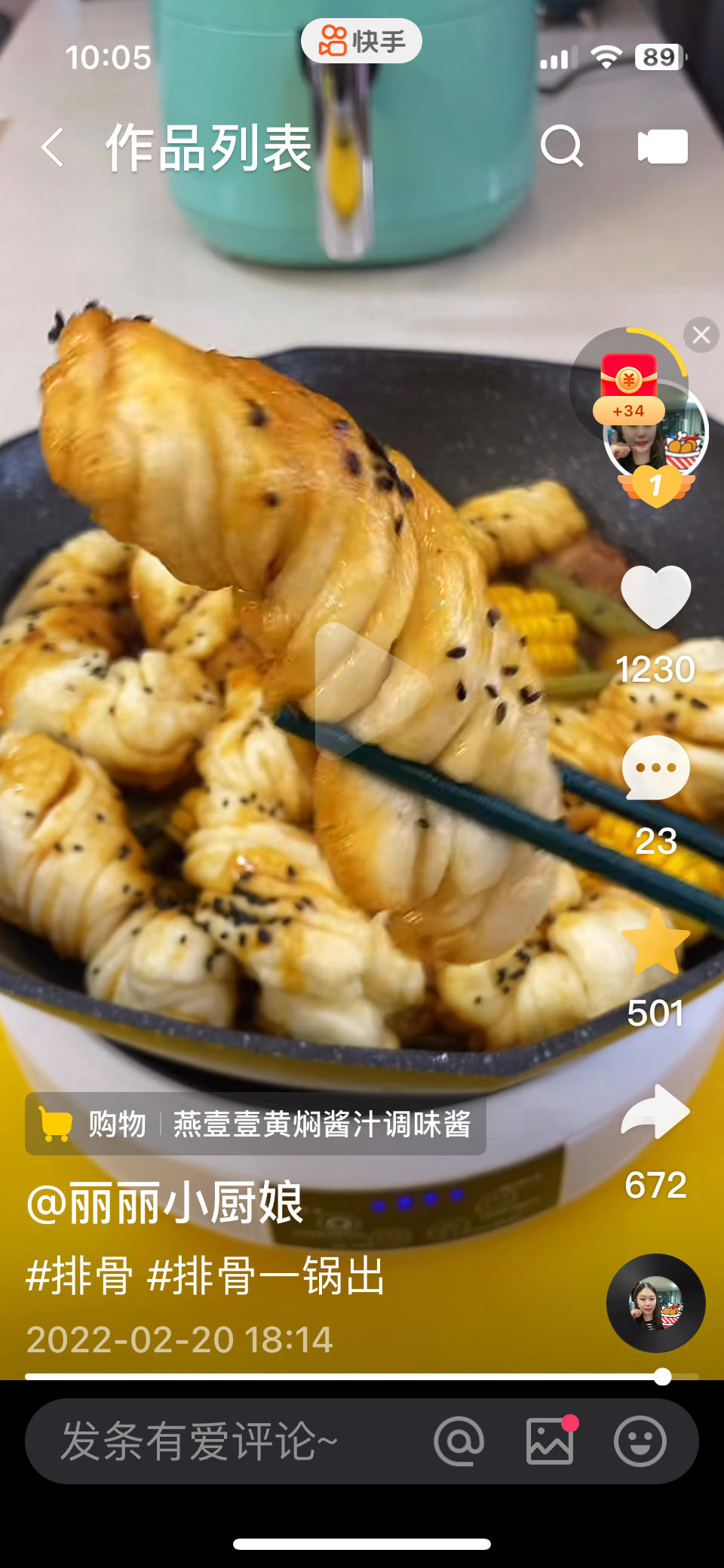This screenshot has width=724, height=1568.
Task: Dismiss the red envelope reward widget
Action: click(701, 335)
